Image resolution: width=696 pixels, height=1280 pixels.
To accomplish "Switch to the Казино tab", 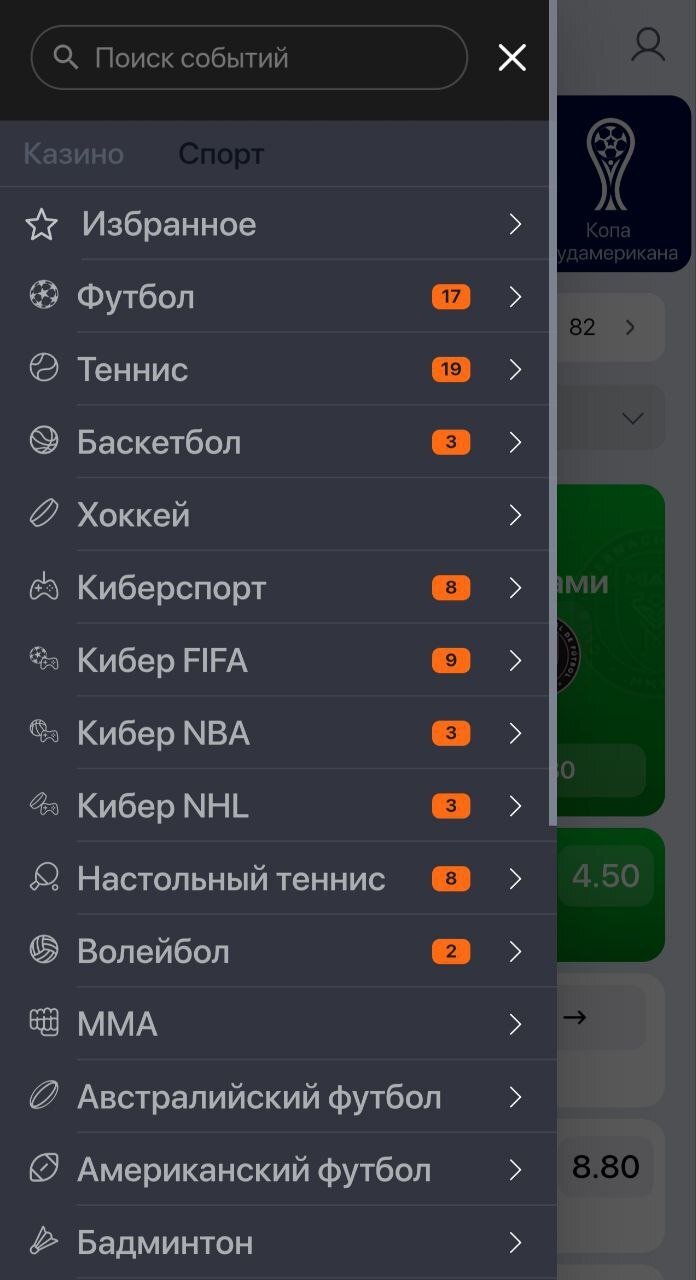I will [x=73, y=154].
